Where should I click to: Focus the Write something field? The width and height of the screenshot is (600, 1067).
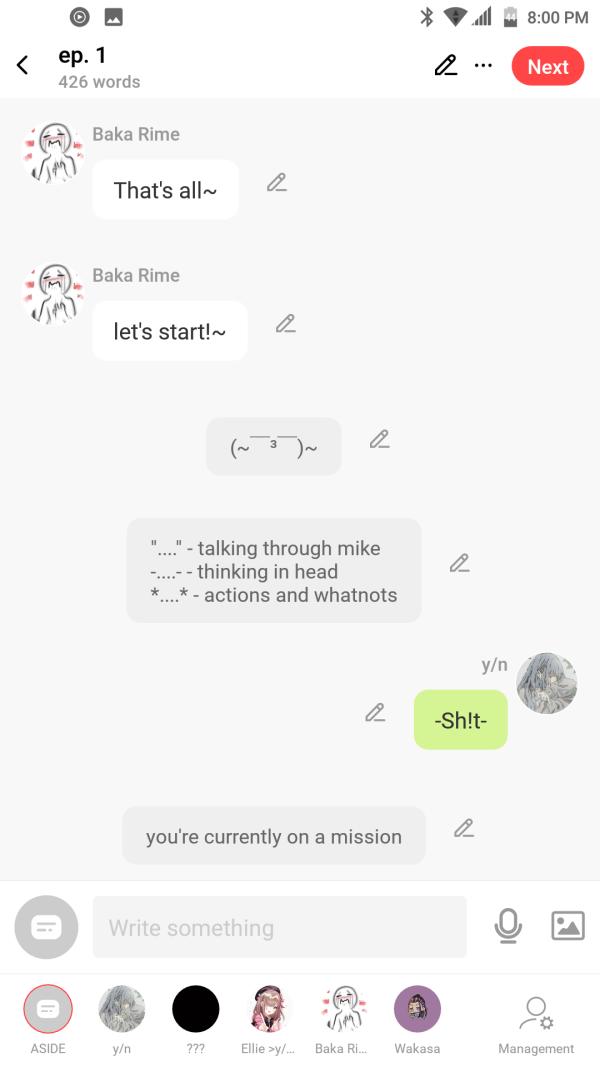tap(279, 927)
